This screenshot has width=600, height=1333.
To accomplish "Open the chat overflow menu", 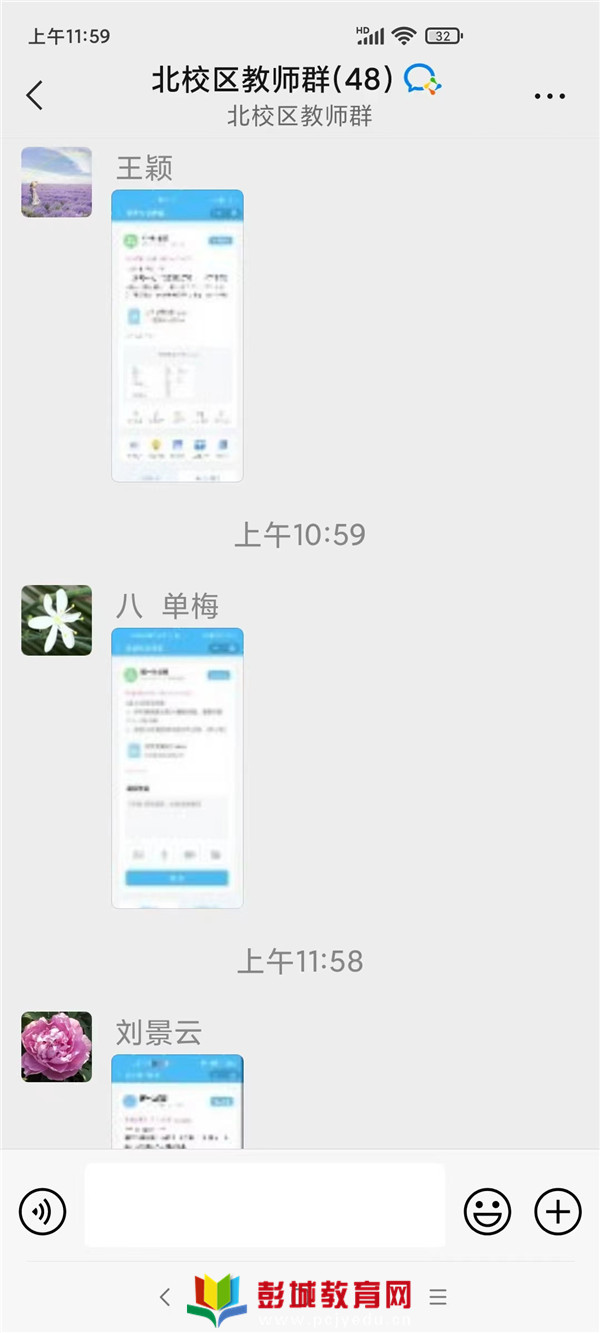I will 550,97.
